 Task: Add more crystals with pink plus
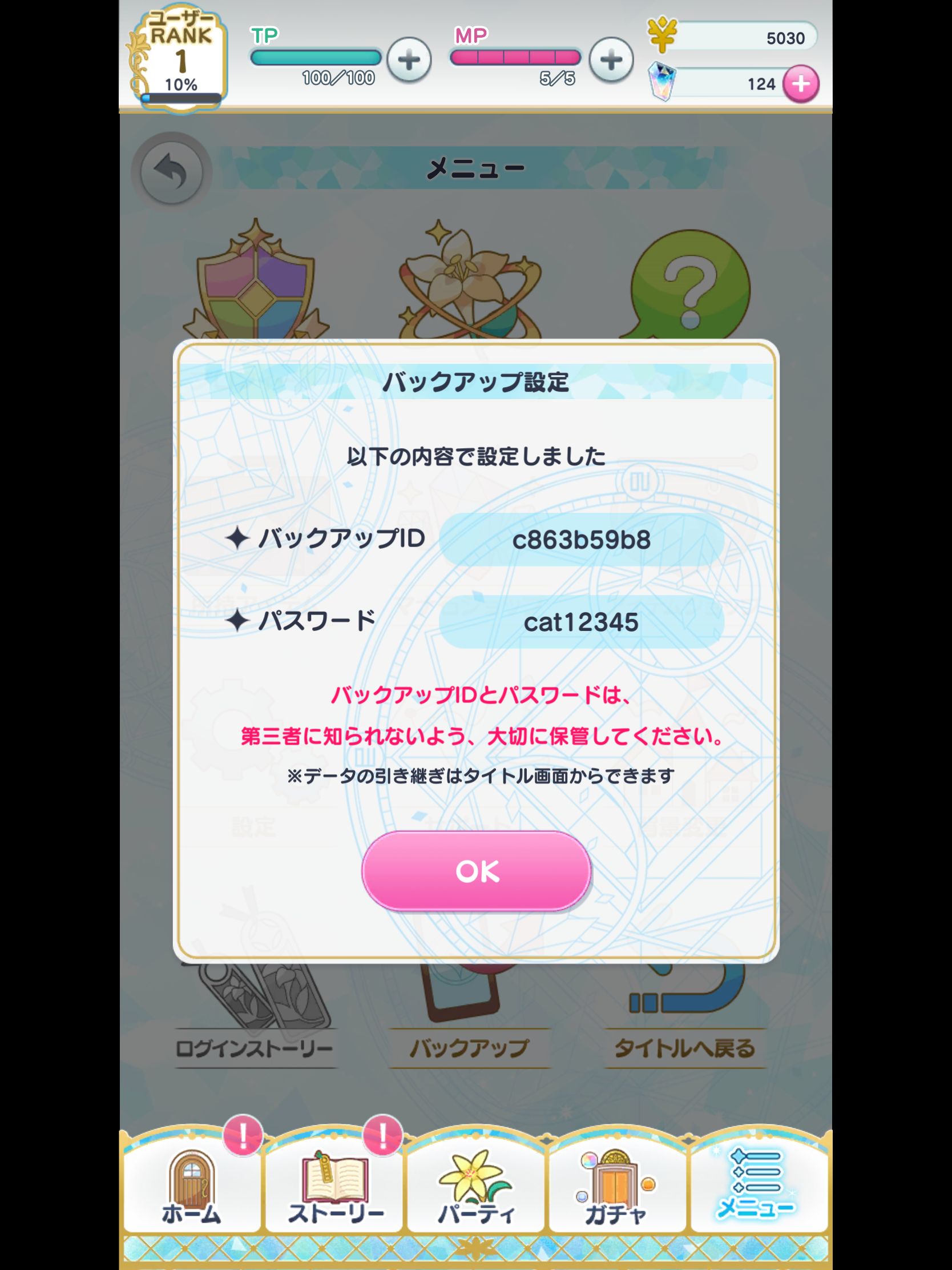click(801, 84)
